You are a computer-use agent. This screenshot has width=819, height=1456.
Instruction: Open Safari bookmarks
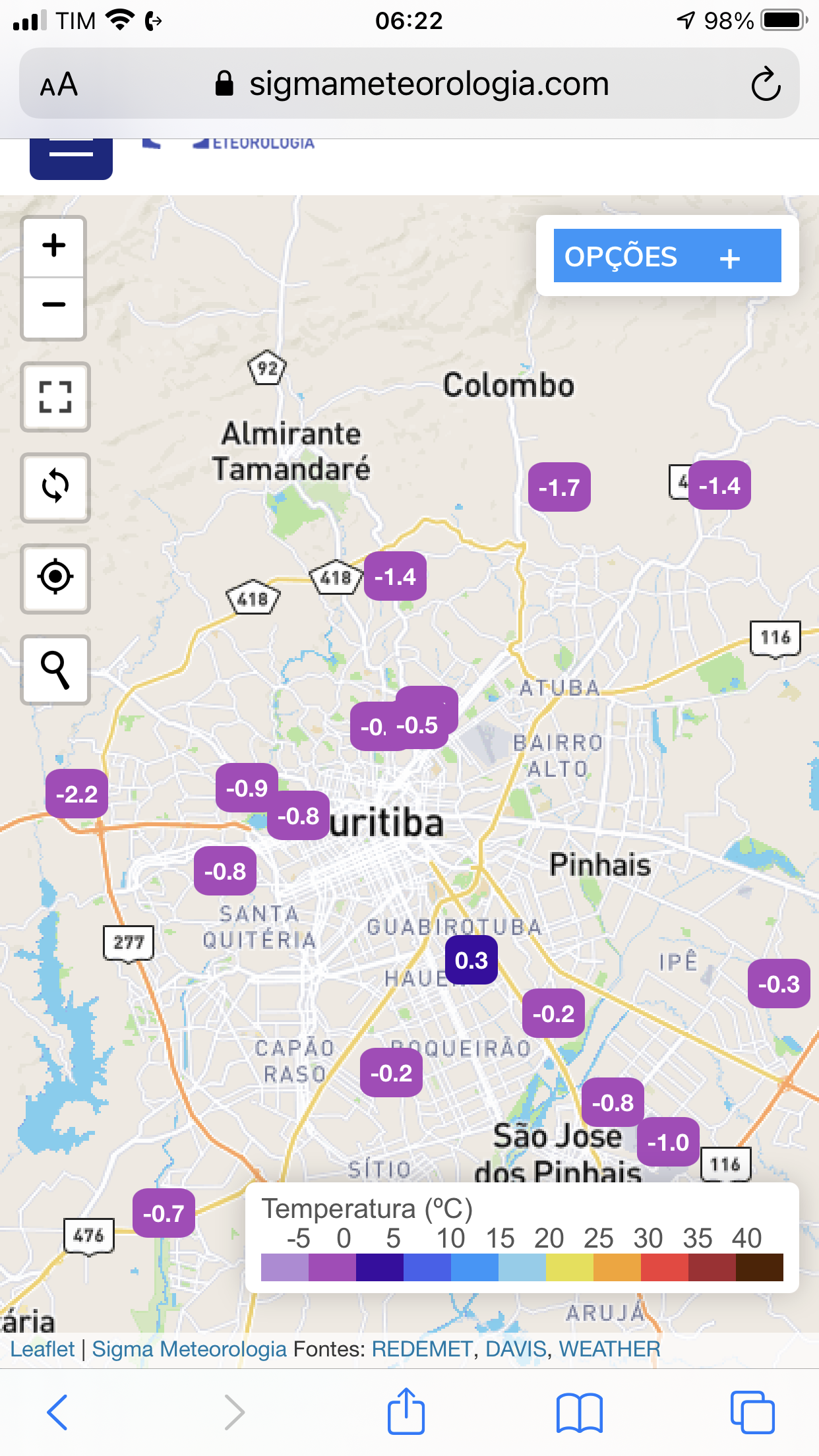(x=579, y=1412)
